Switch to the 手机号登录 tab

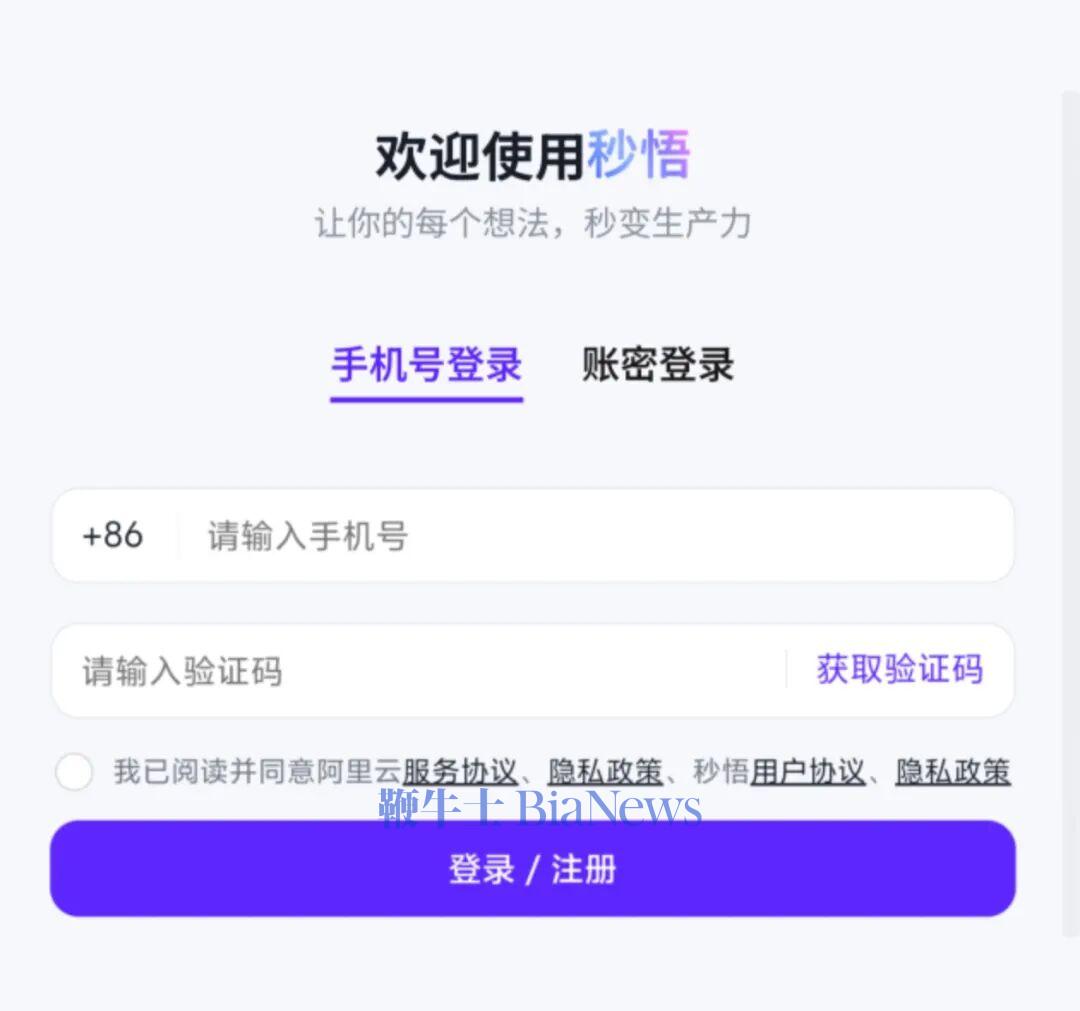pyautogui.click(x=427, y=366)
